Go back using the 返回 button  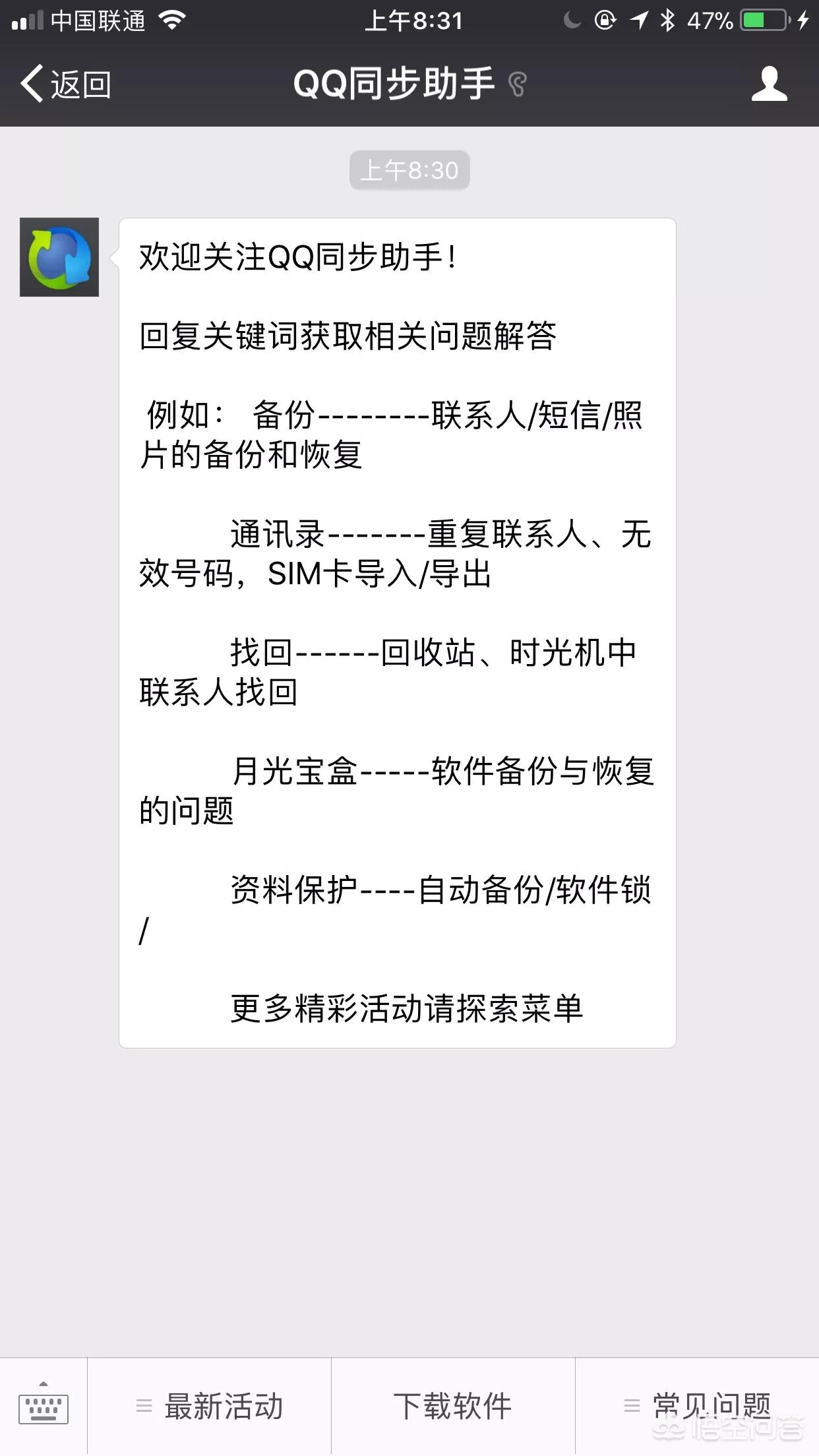click(x=66, y=84)
